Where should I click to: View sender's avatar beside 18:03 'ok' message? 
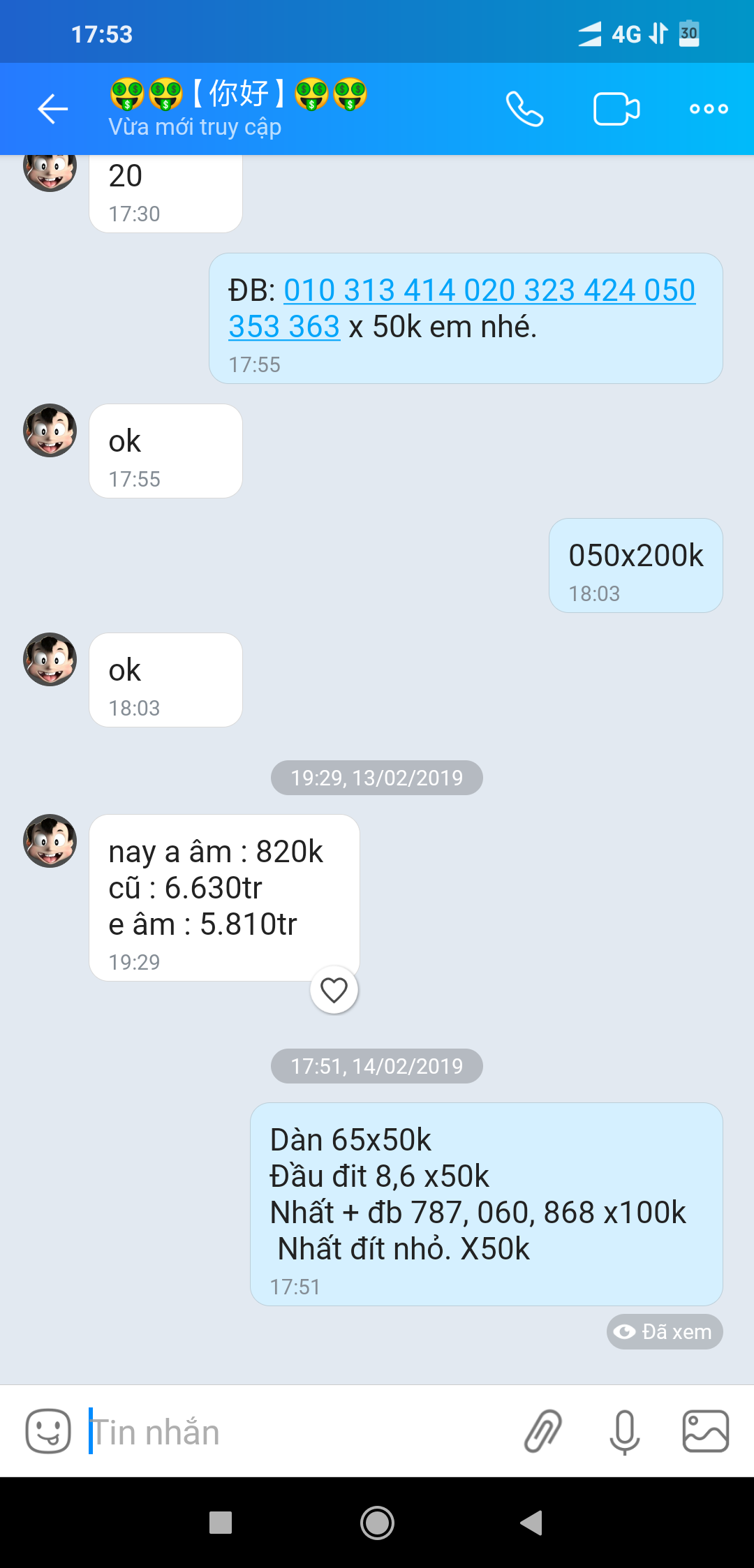[x=50, y=660]
